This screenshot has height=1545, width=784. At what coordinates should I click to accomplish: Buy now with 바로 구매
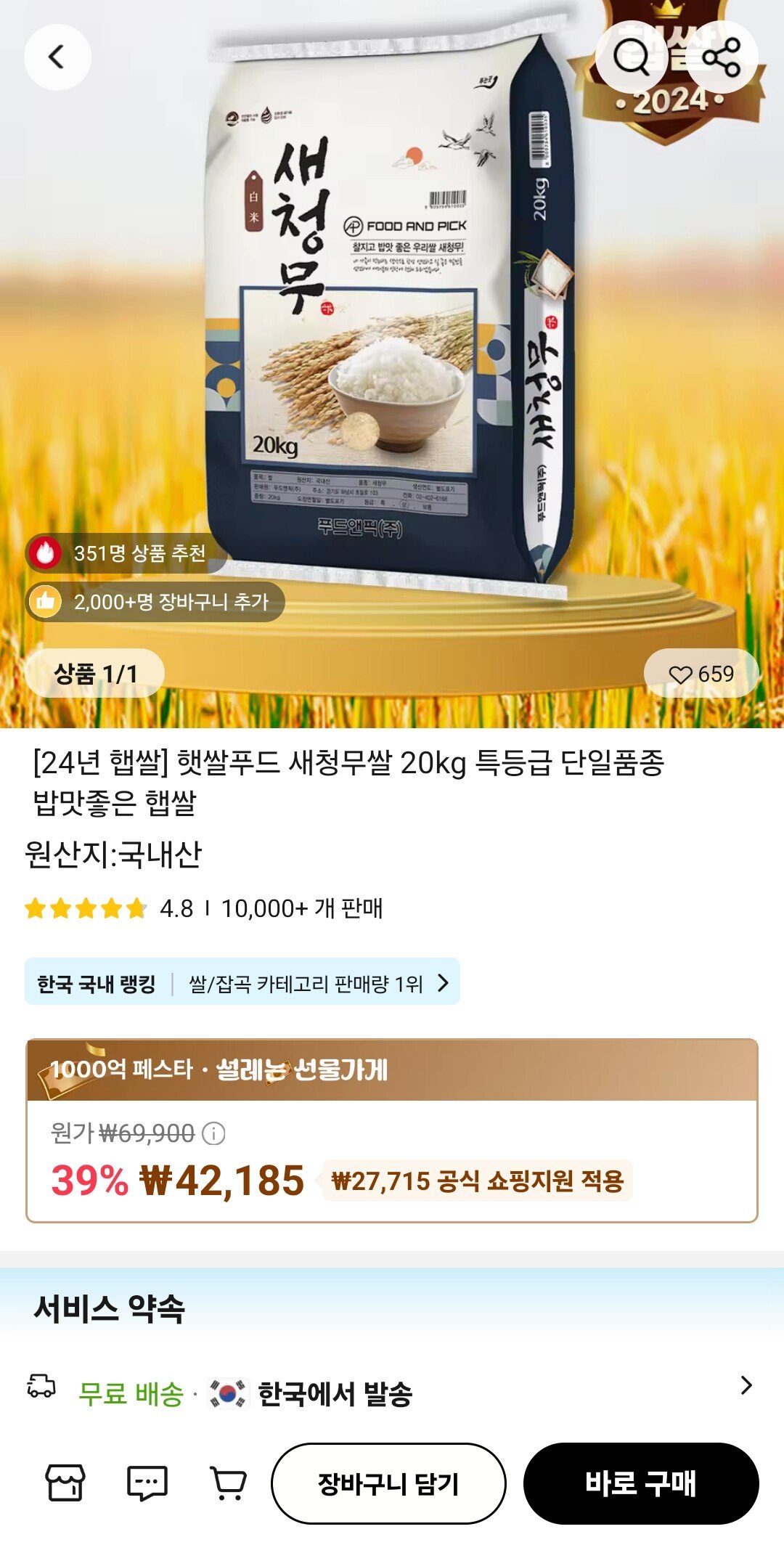click(640, 1483)
